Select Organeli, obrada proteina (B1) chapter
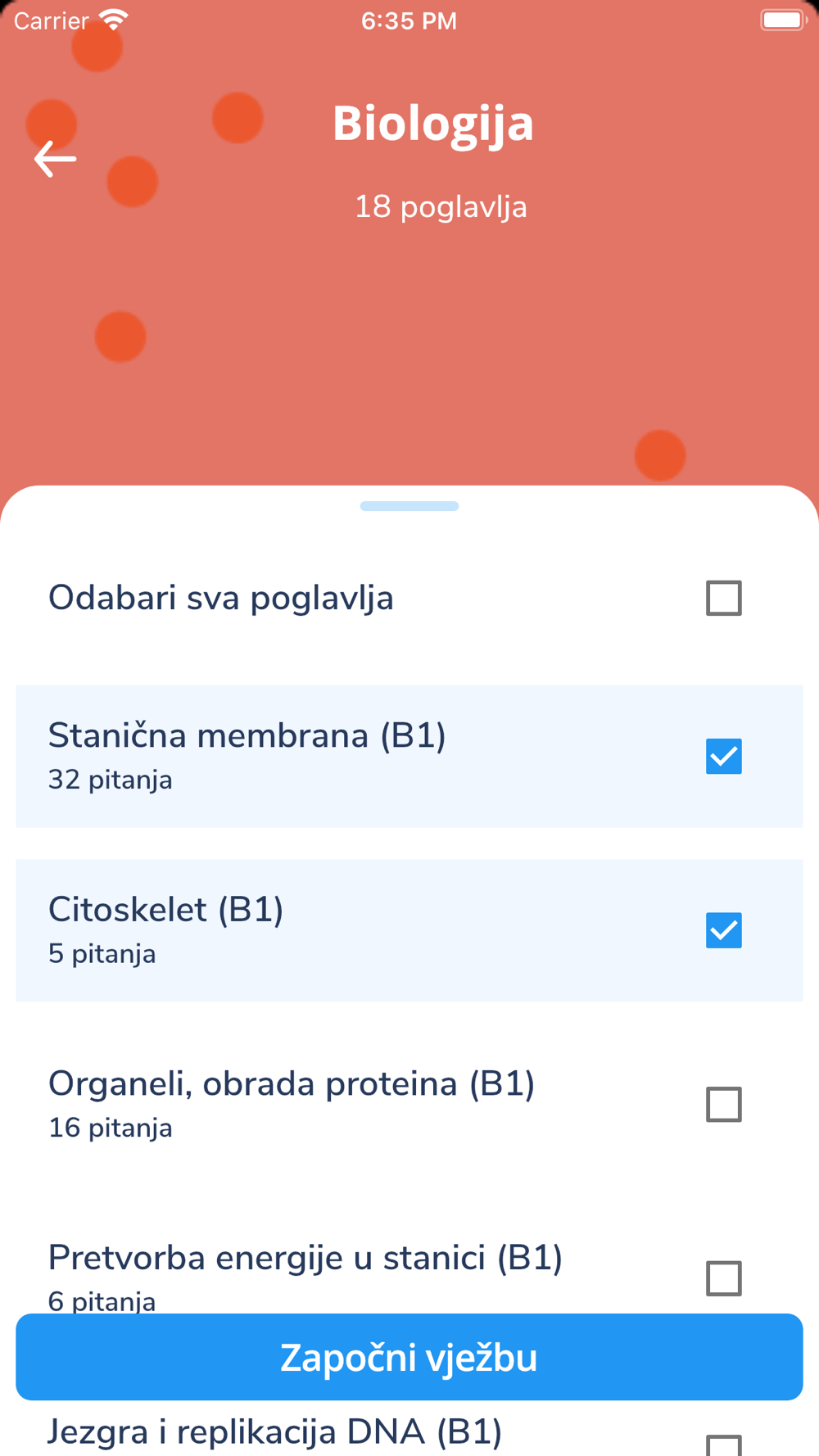819x1456 pixels. click(x=724, y=1104)
